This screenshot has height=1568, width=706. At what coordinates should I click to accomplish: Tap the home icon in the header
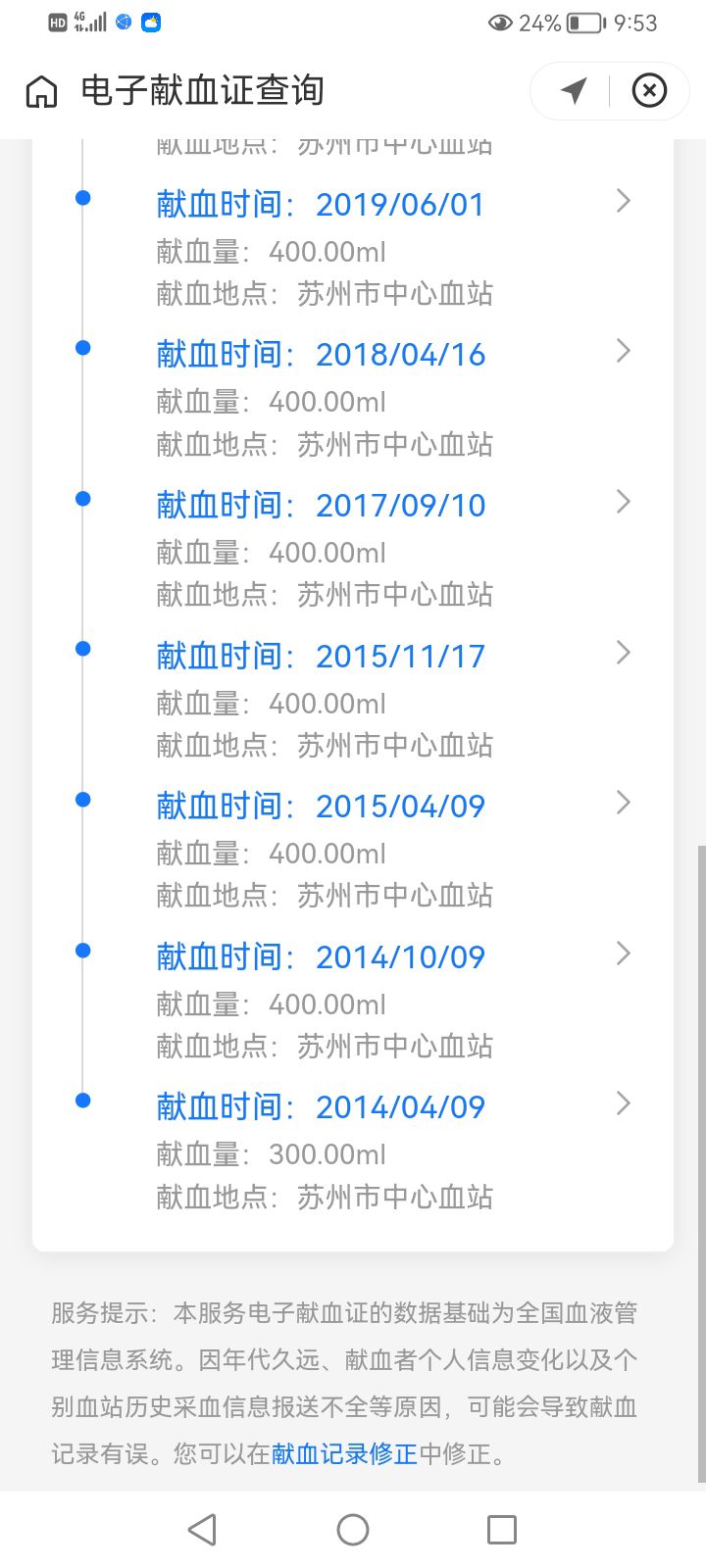pyautogui.click(x=41, y=91)
